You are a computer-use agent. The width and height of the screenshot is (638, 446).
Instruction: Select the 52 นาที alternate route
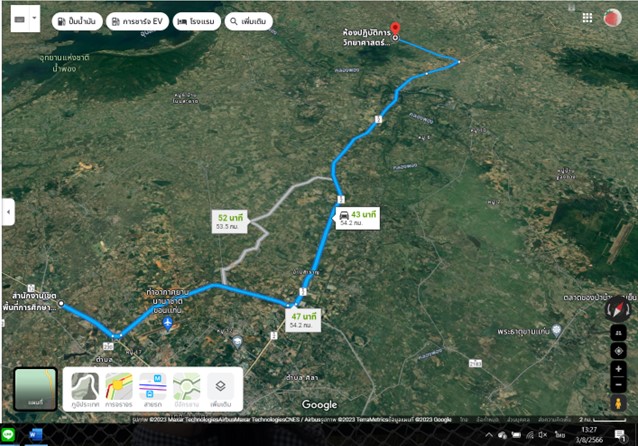tap(231, 221)
